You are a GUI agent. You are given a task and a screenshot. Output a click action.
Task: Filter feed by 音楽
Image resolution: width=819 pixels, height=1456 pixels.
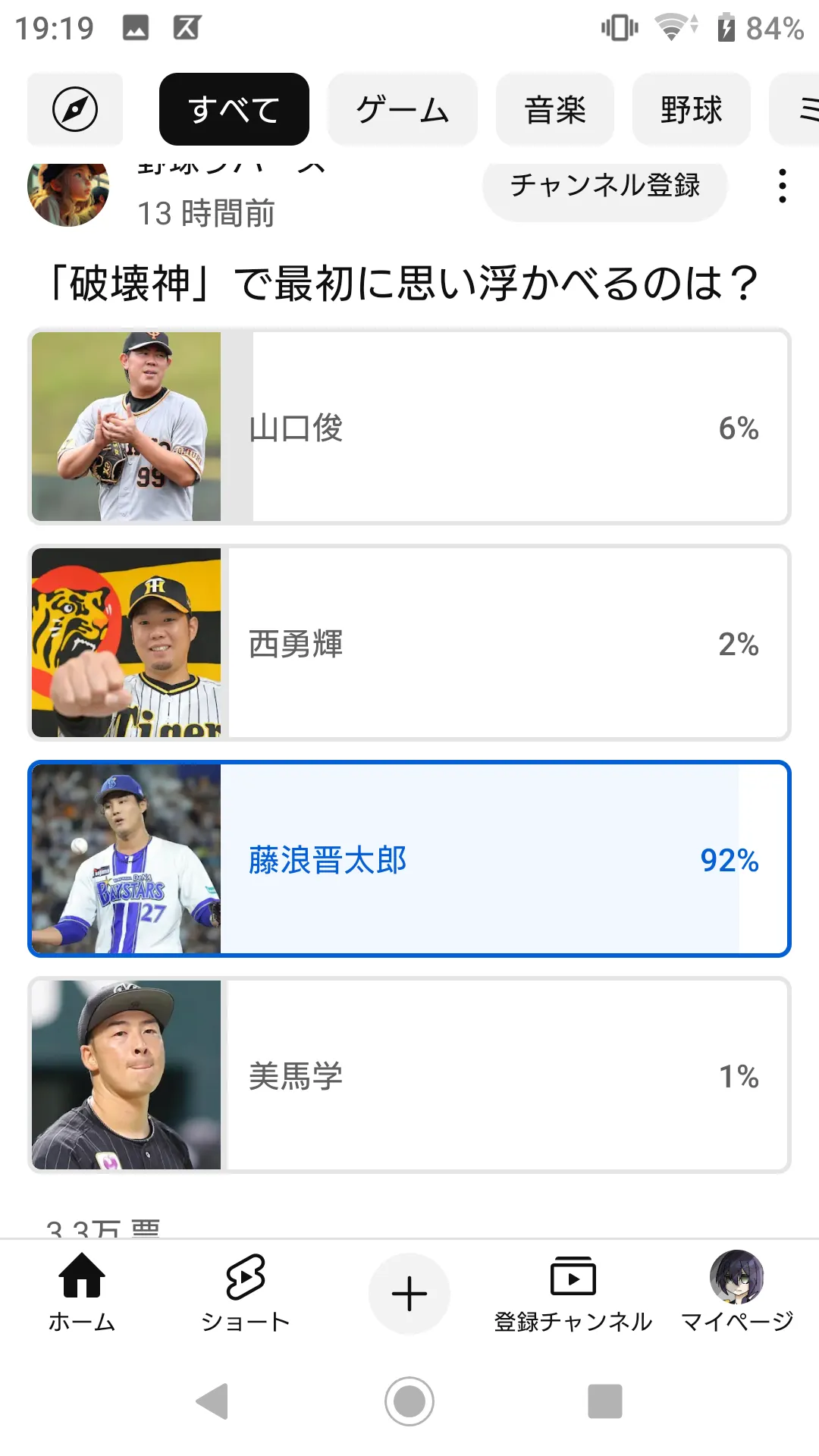554,109
